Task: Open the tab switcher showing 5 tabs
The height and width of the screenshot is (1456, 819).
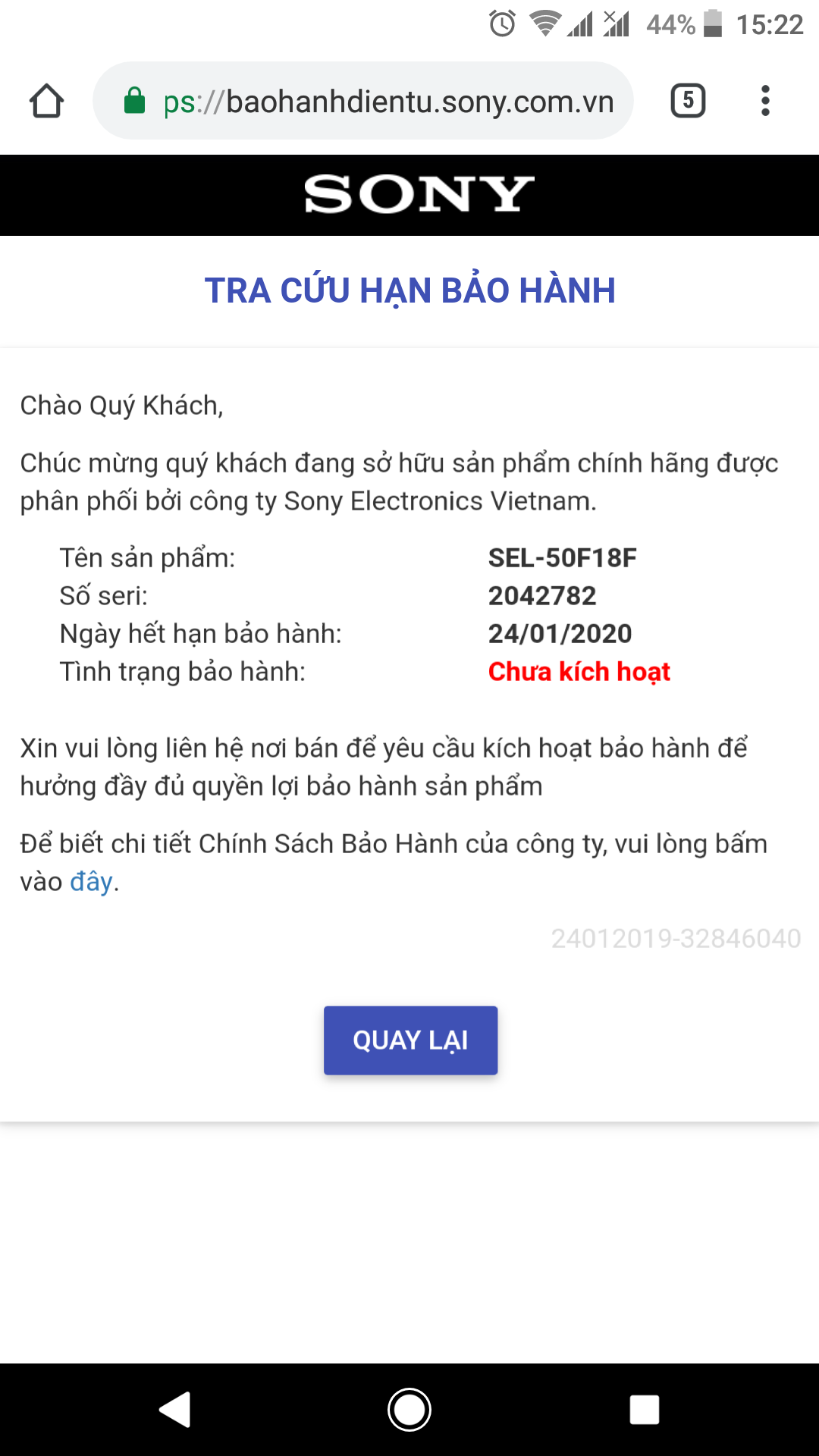Action: pyautogui.click(x=688, y=101)
